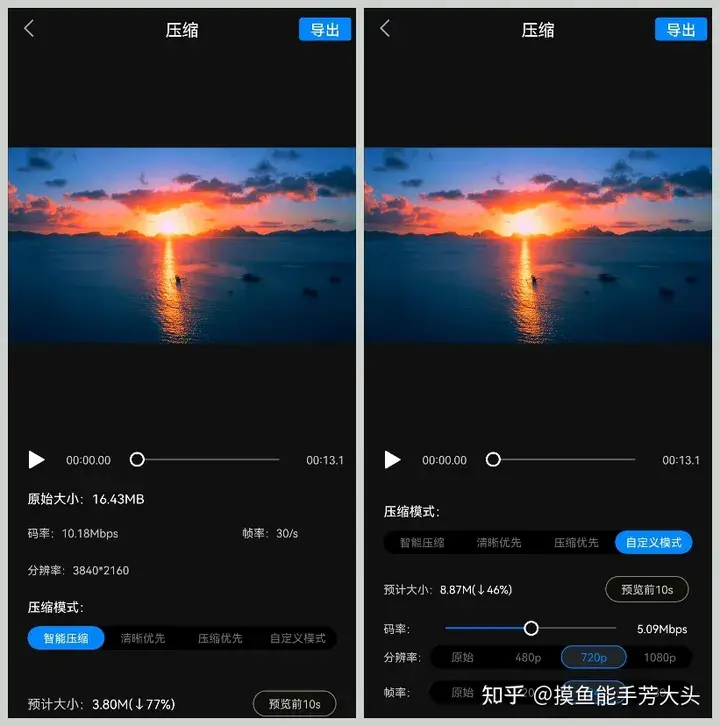Select the 720p highlighted resolution pill
The image size is (720, 726).
tap(594, 657)
